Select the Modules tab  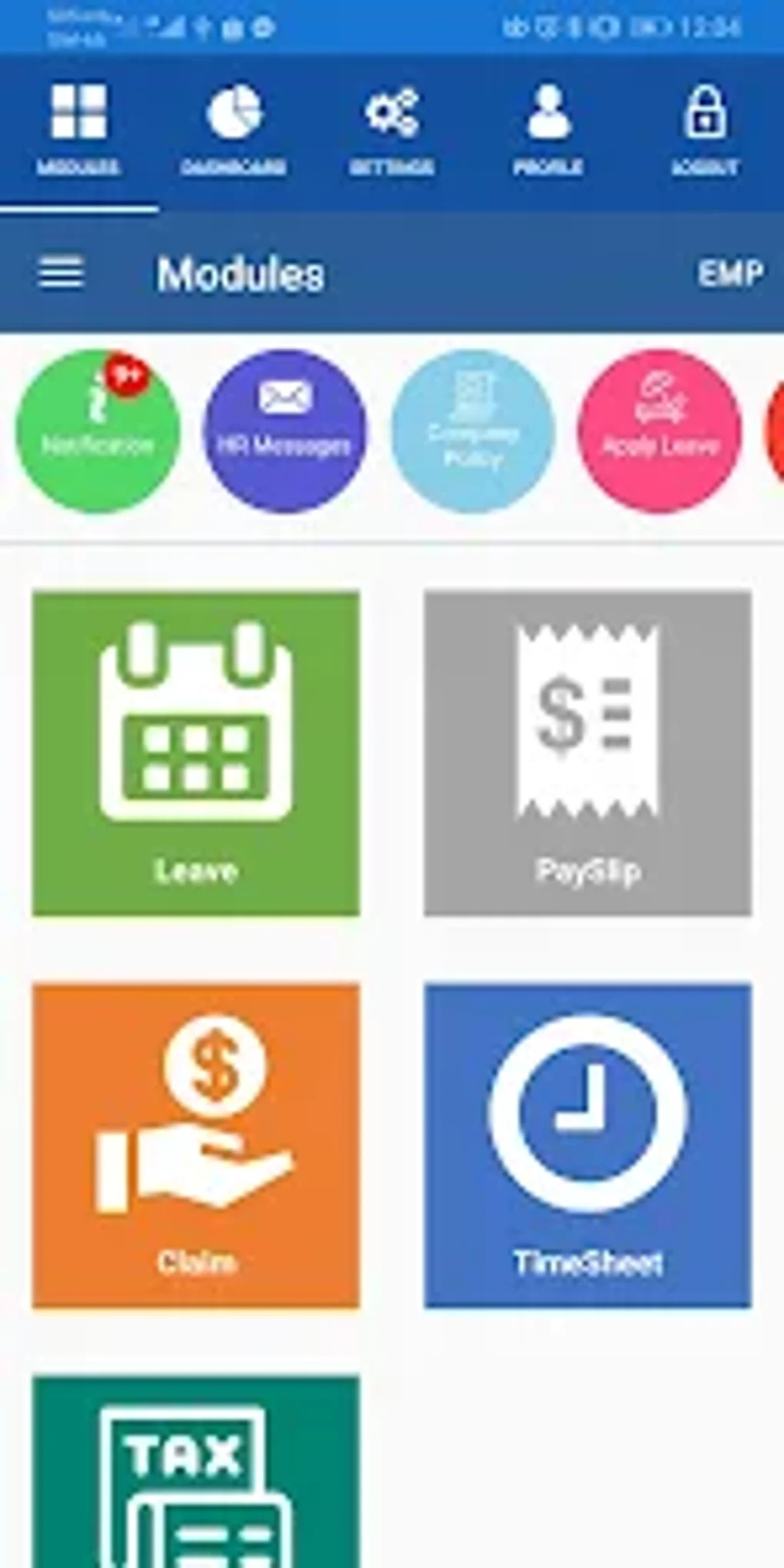[x=78, y=131]
